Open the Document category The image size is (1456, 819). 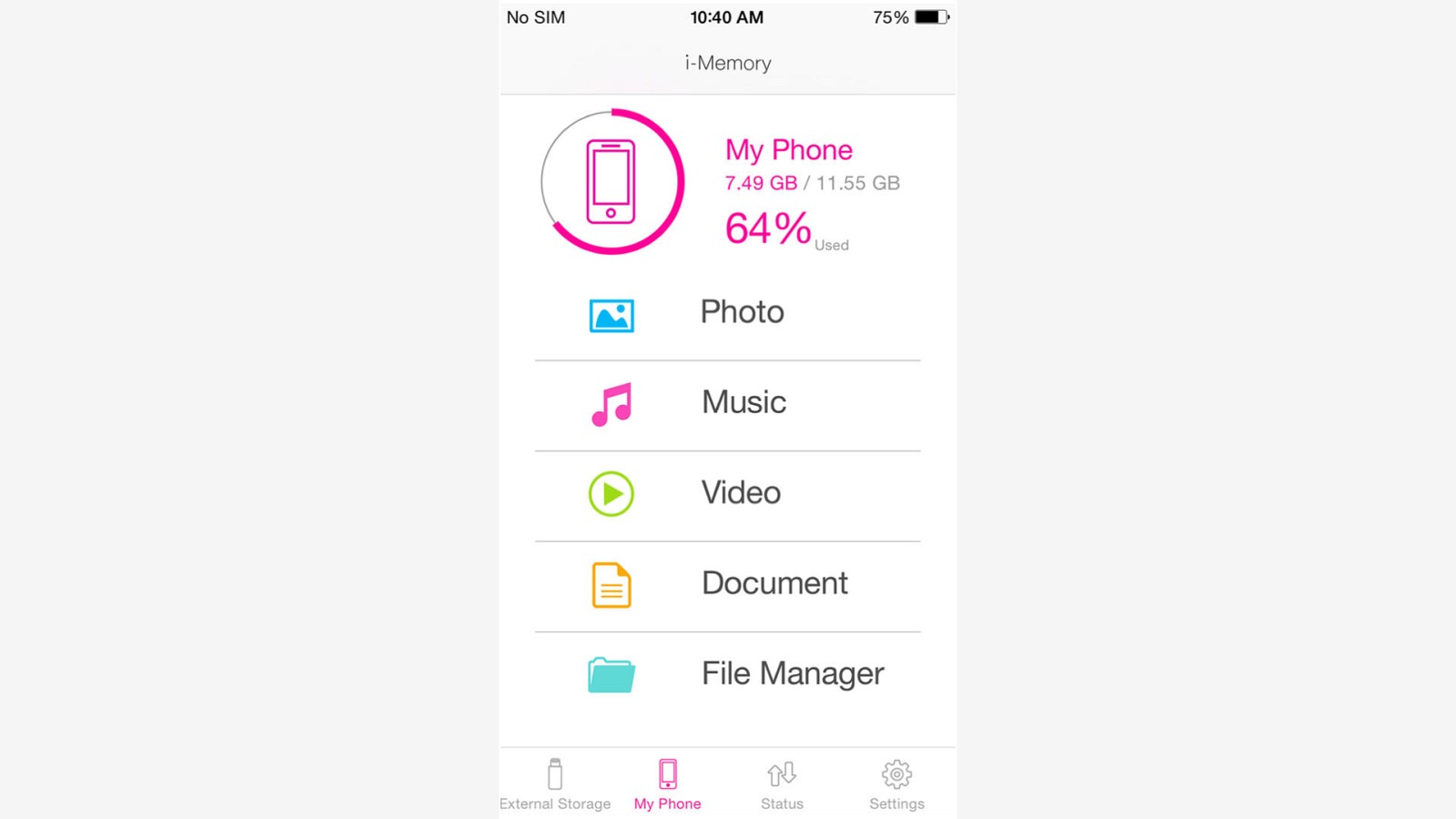click(728, 584)
